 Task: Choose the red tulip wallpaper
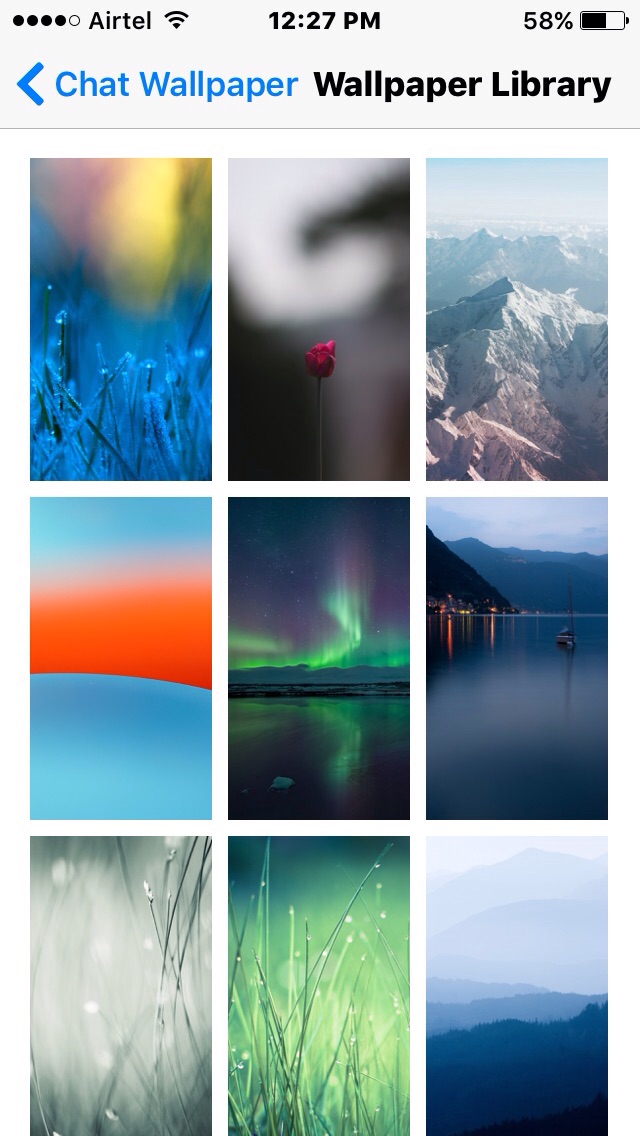[x=319, y=319]
